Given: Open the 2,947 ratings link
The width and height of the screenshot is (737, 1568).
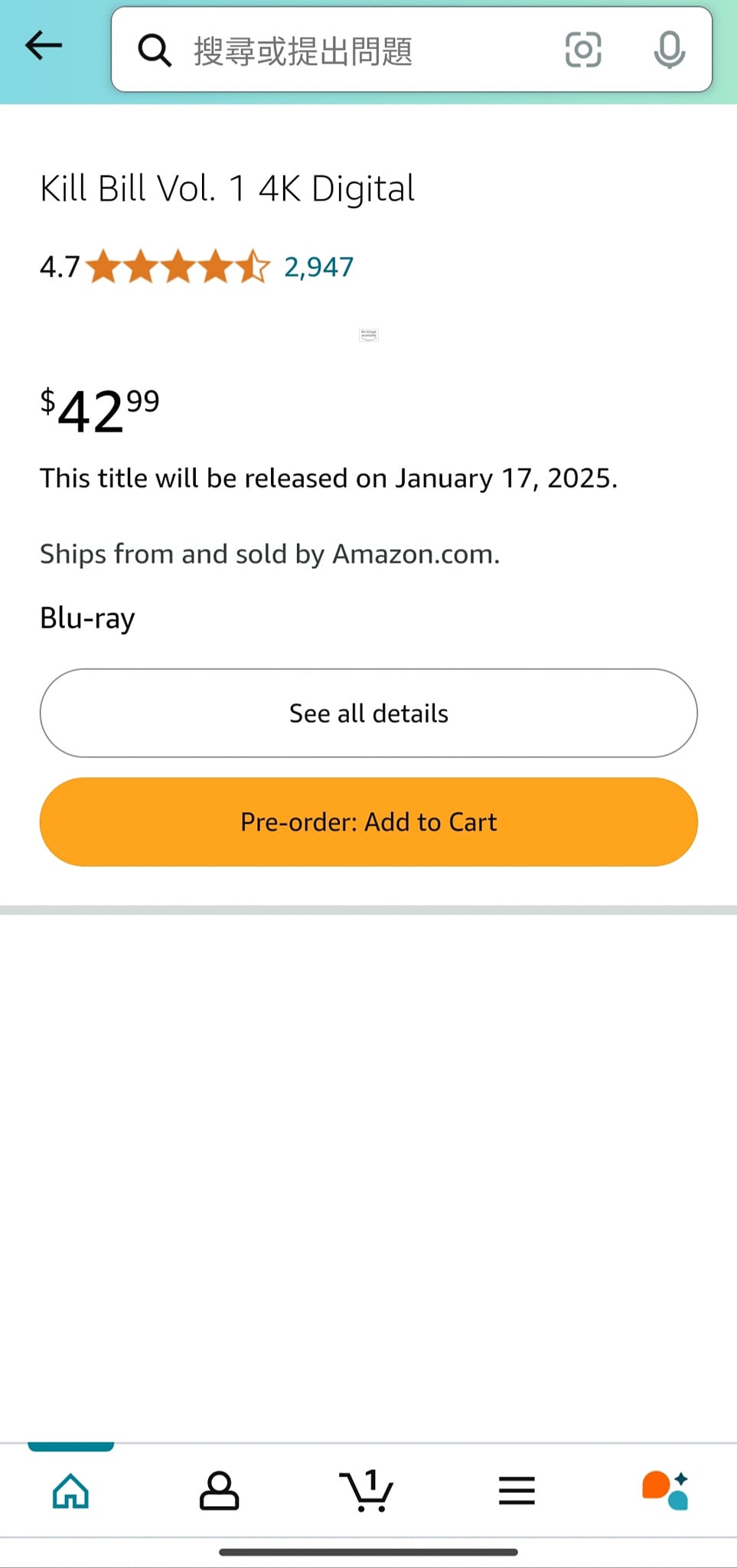Looking at the screenshot, I should click(318, 267).
